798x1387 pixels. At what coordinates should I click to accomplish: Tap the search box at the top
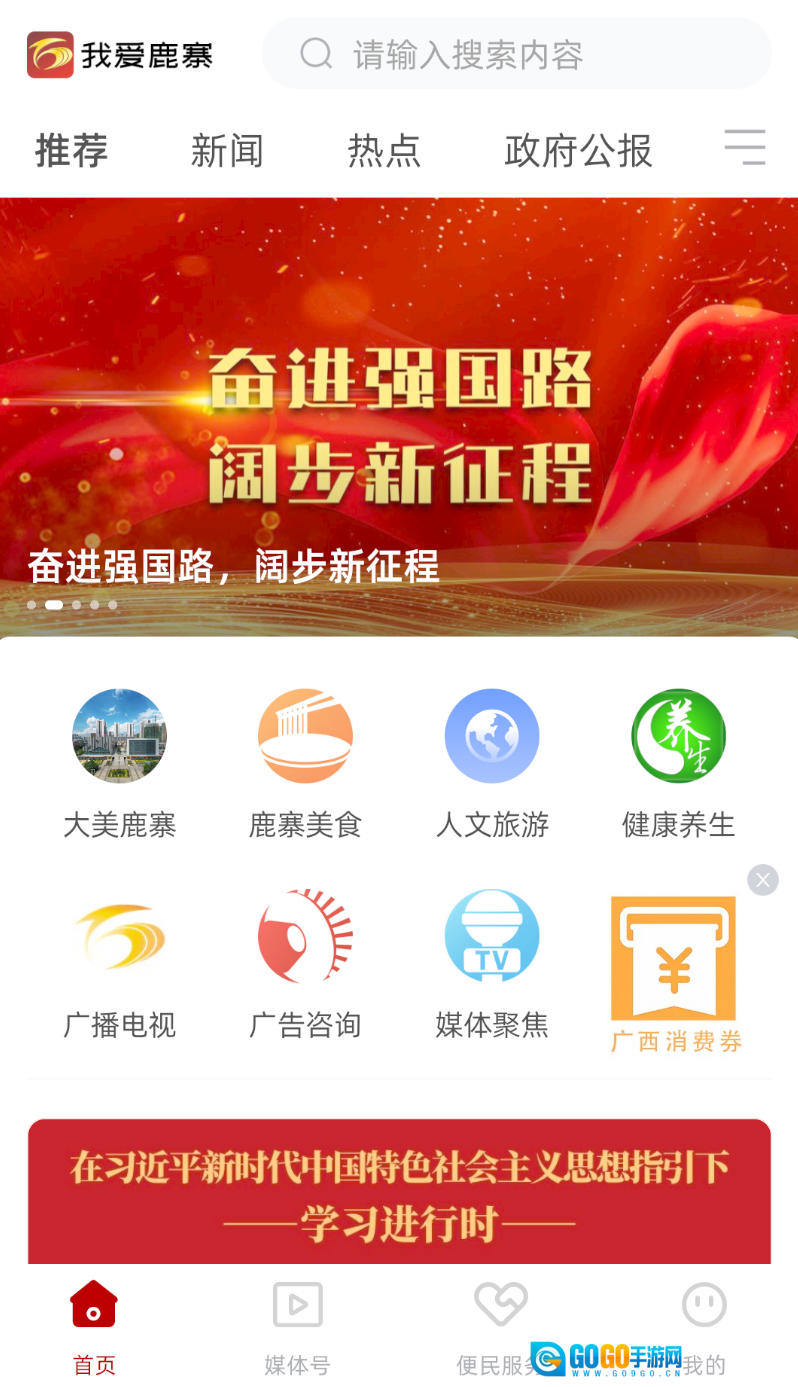516,54
